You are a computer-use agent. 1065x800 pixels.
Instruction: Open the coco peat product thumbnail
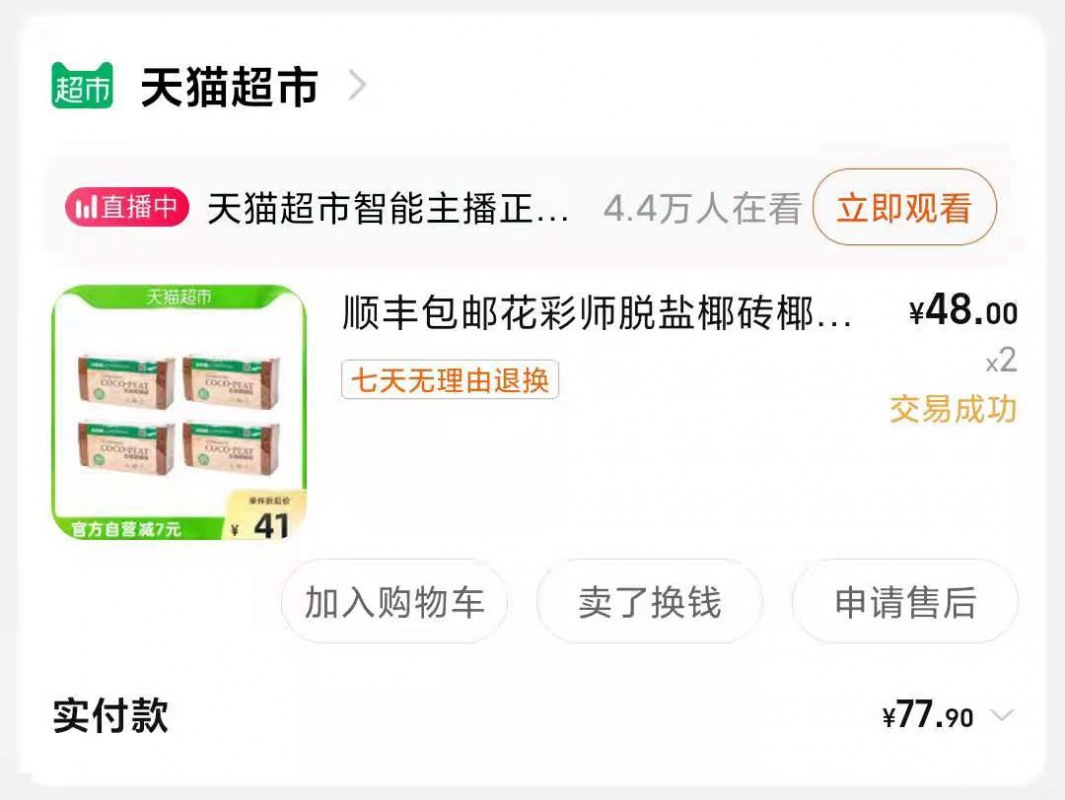179,412
